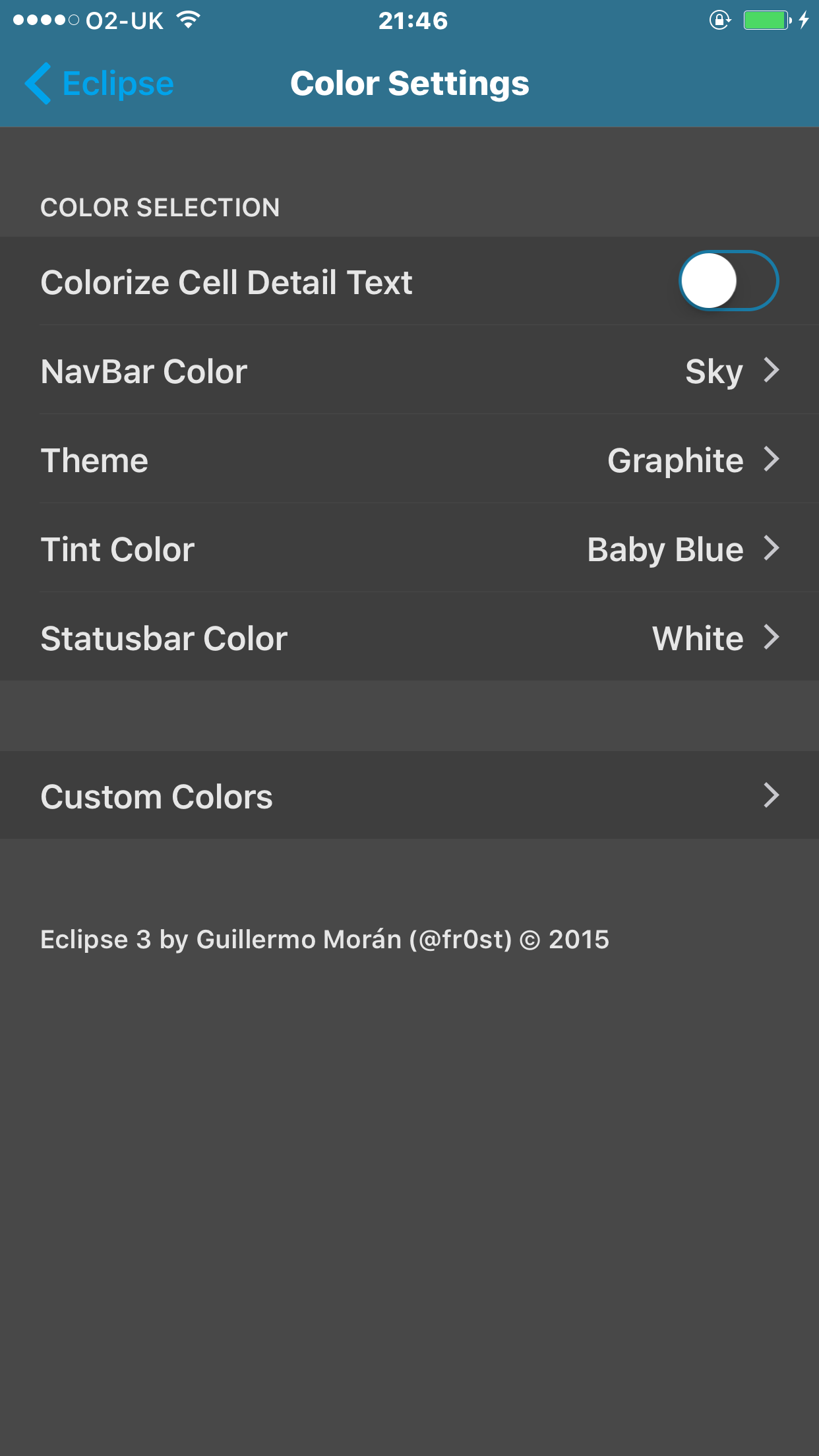The width and height of the screenshot is (819, 1456).
Task: Open NavBar Color options
Action: [x=409, y=371]
